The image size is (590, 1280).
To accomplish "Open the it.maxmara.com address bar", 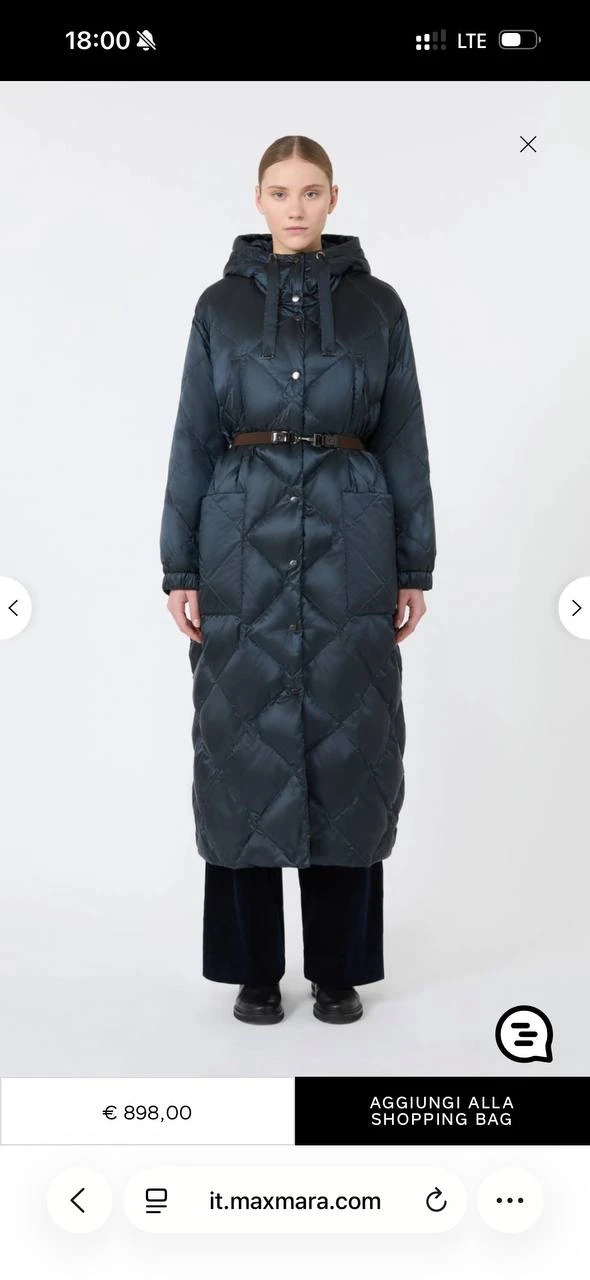I will tap(295, 1201).
